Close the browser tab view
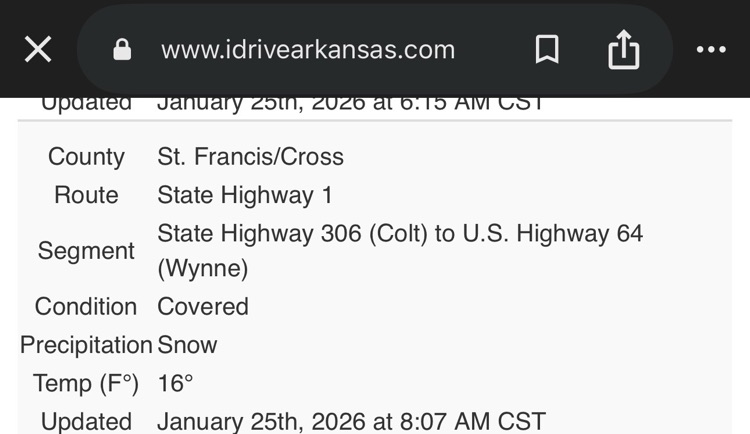 (38, 49)
